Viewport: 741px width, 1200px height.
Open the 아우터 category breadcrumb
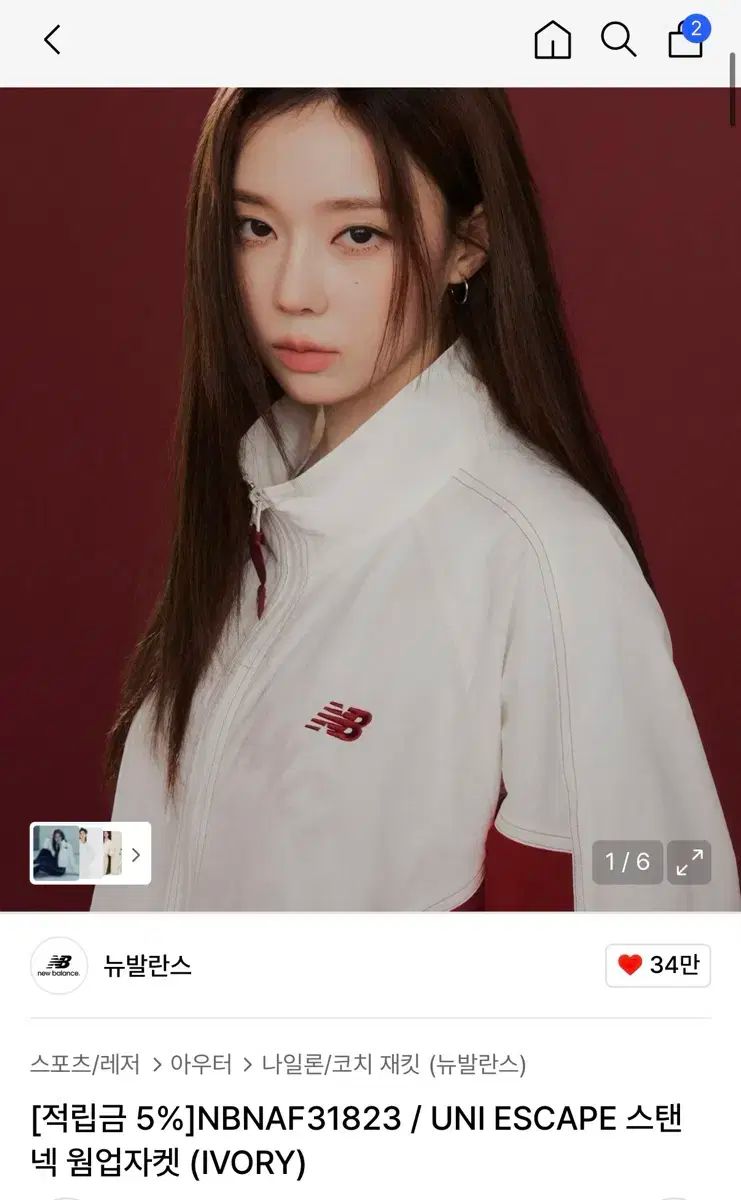200,1063
